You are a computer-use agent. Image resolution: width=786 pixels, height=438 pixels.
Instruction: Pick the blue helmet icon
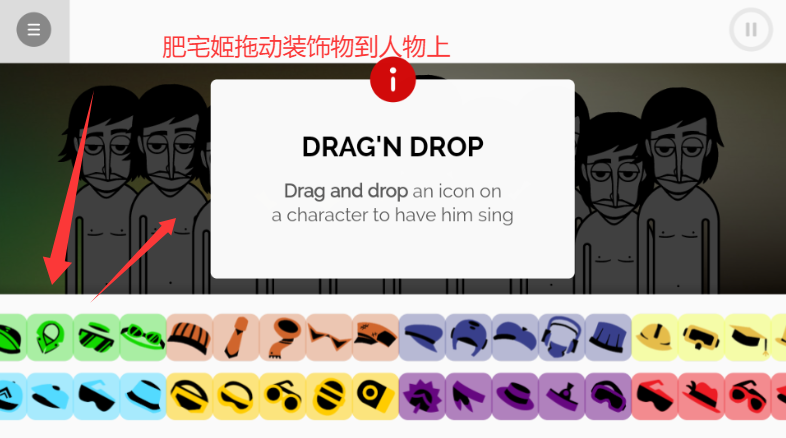click(468, 337)
